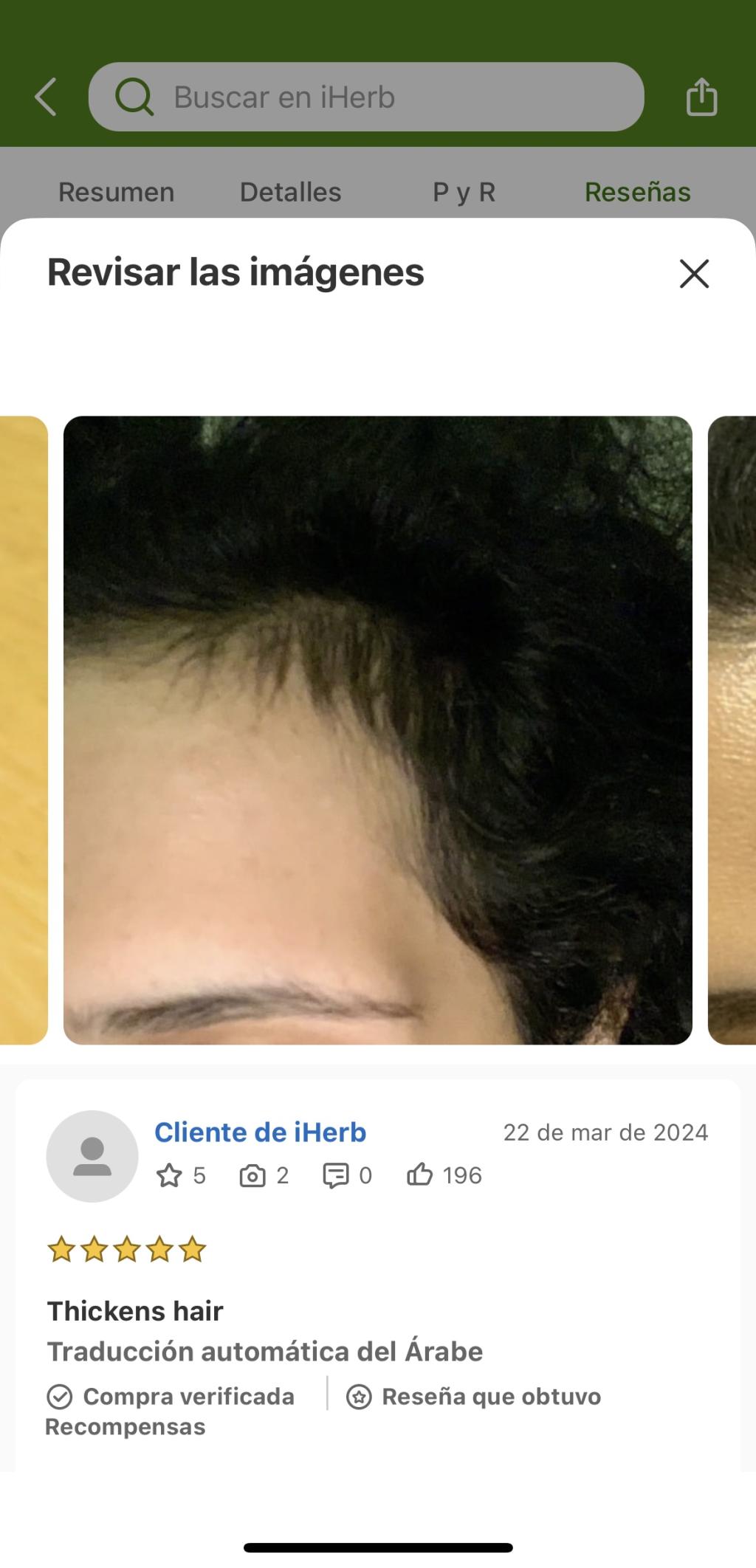756x1568 pixels.
Task: Select the Reseñas tab
Action: [637, 192]
